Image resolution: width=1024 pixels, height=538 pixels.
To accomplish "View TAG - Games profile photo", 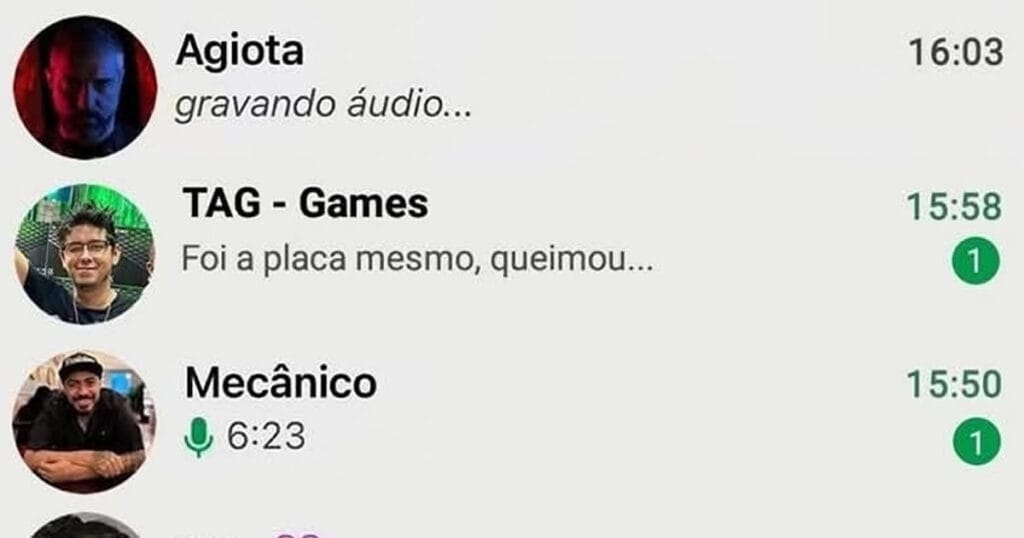I will [85, 254].
